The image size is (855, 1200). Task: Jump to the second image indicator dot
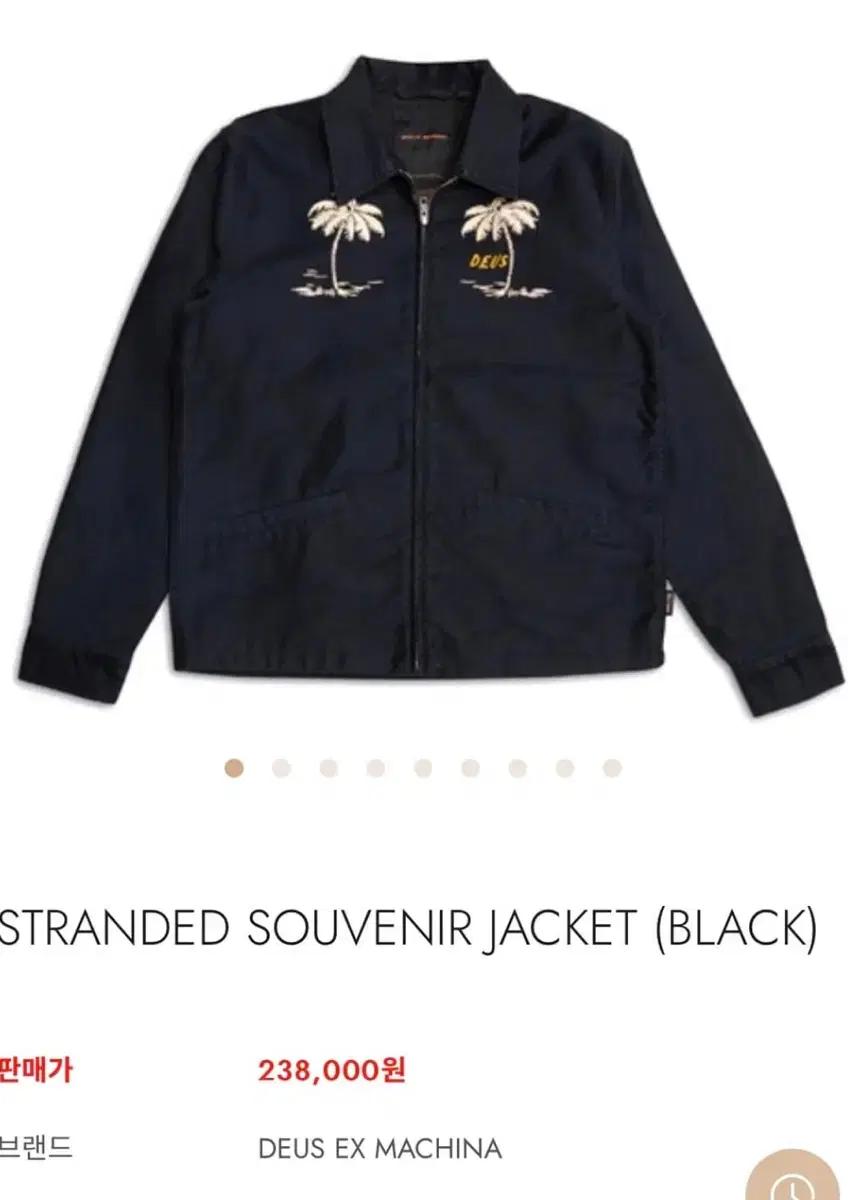281,768
